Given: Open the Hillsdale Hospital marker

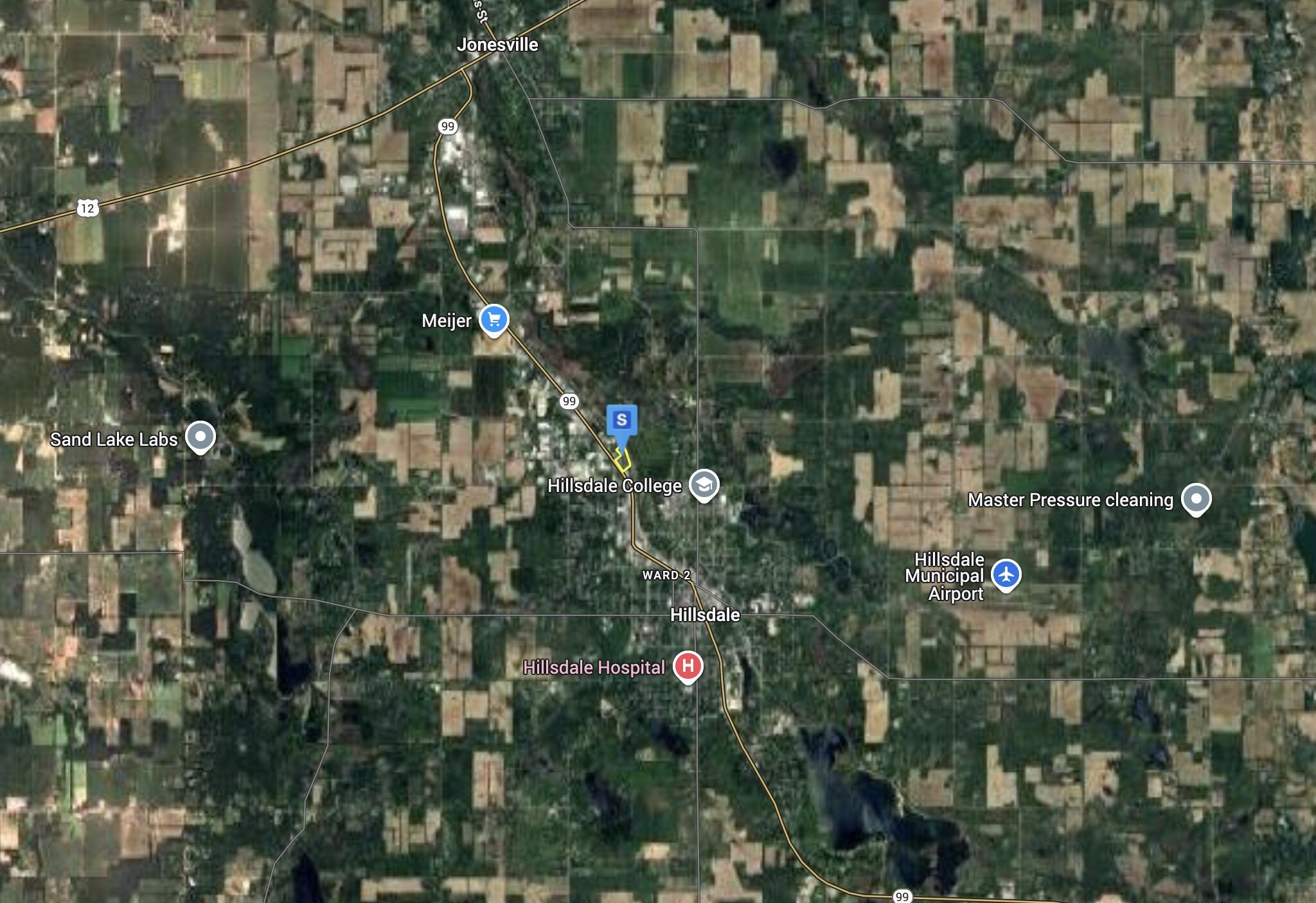Looking at the screenshot, I should click(688, 666).
